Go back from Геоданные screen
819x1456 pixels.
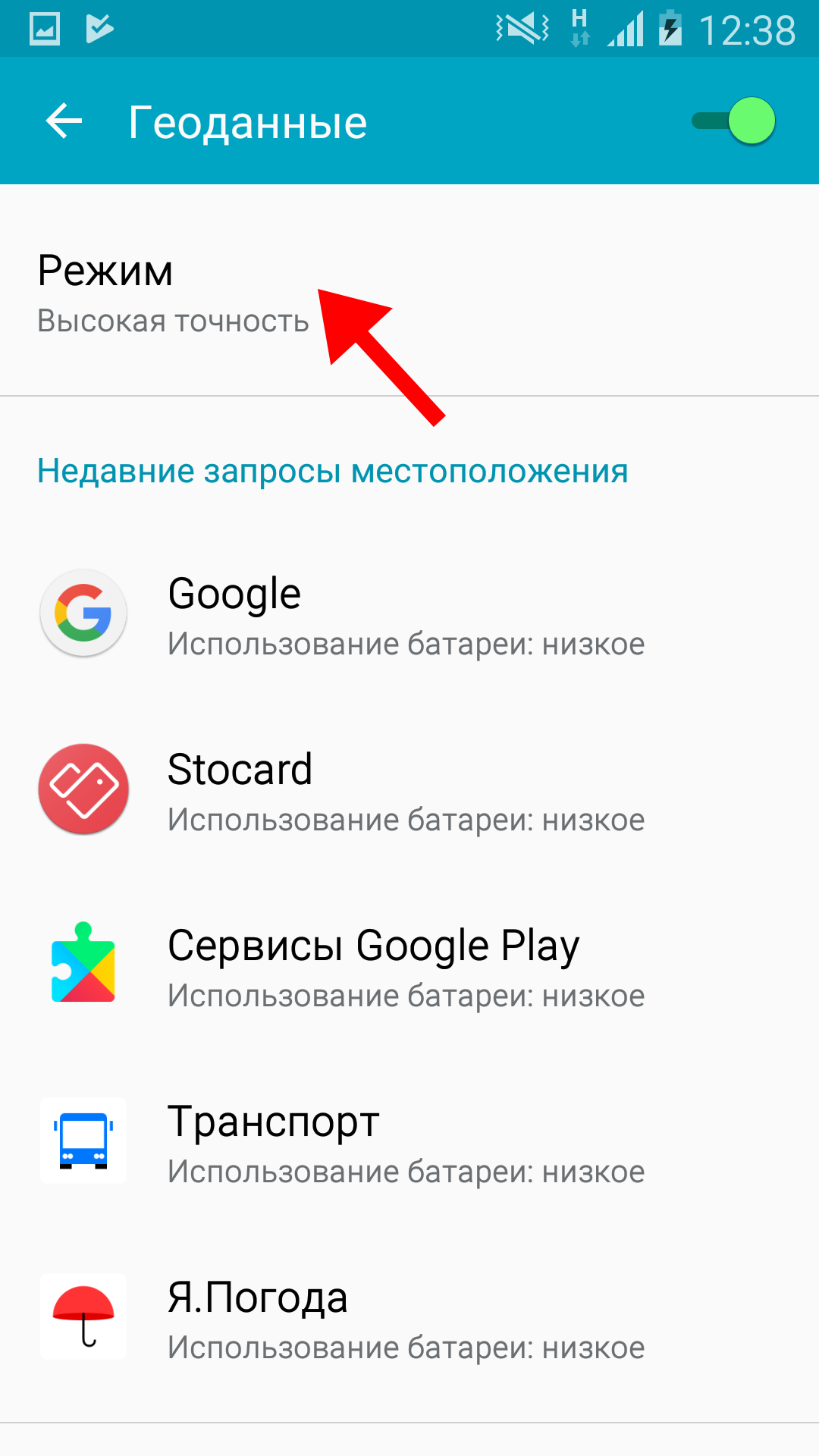point(64,121)
